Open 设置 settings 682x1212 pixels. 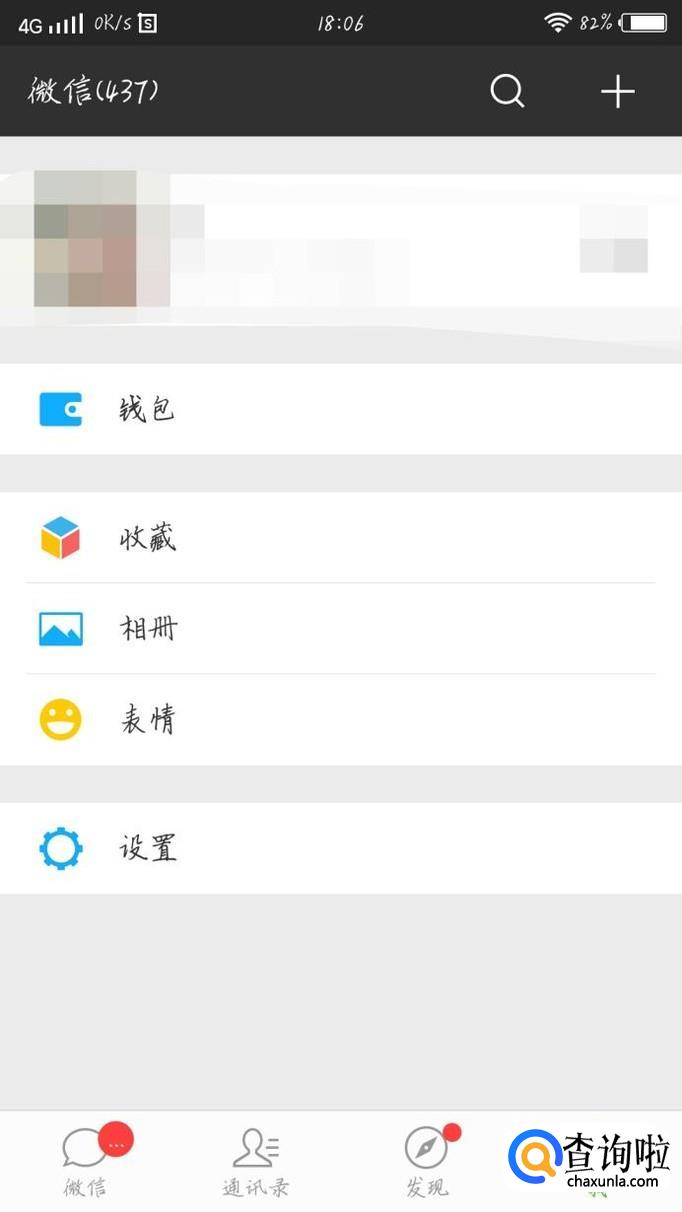340,848
